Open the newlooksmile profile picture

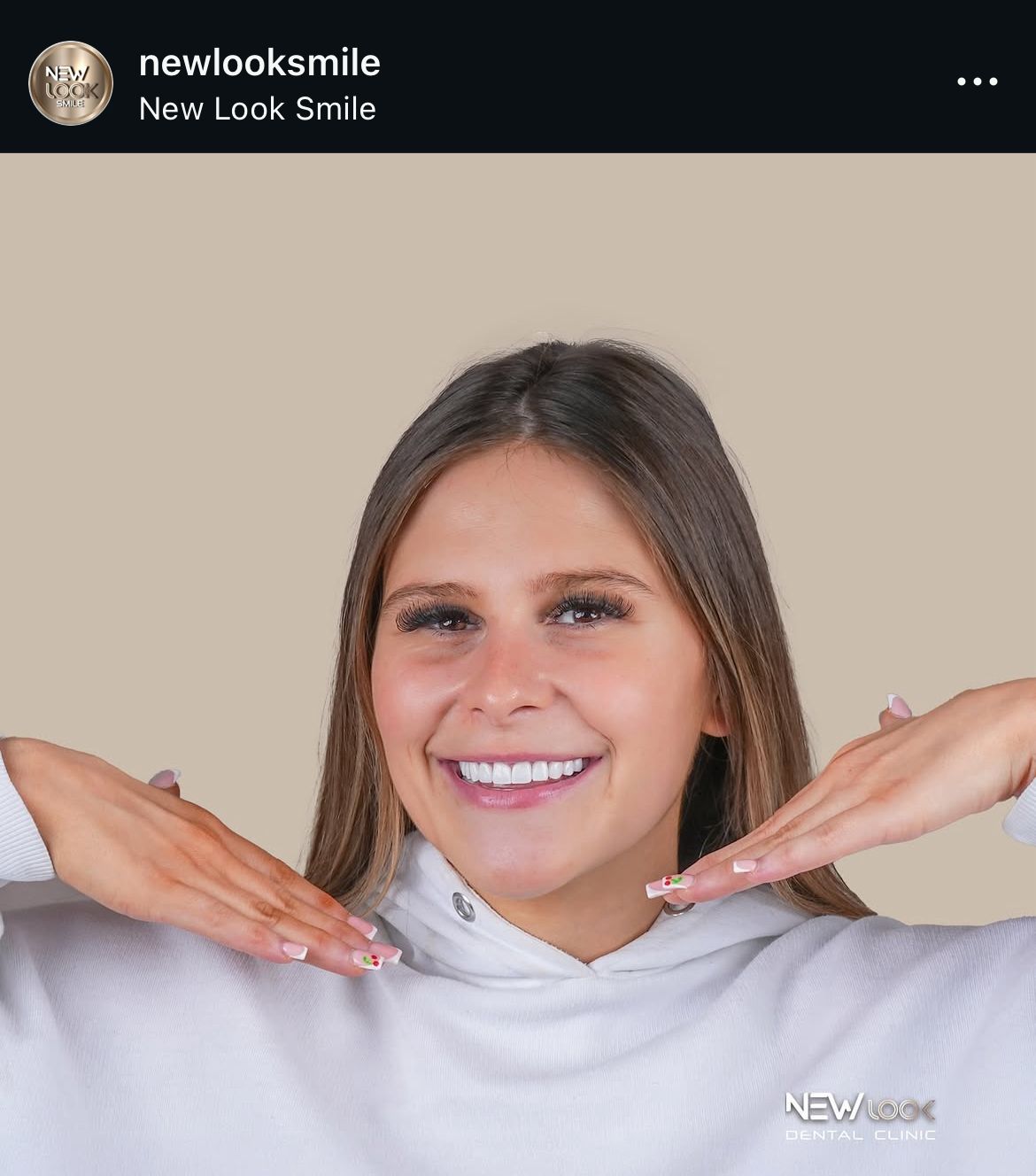pyautogui.click(x=71, y=82)
